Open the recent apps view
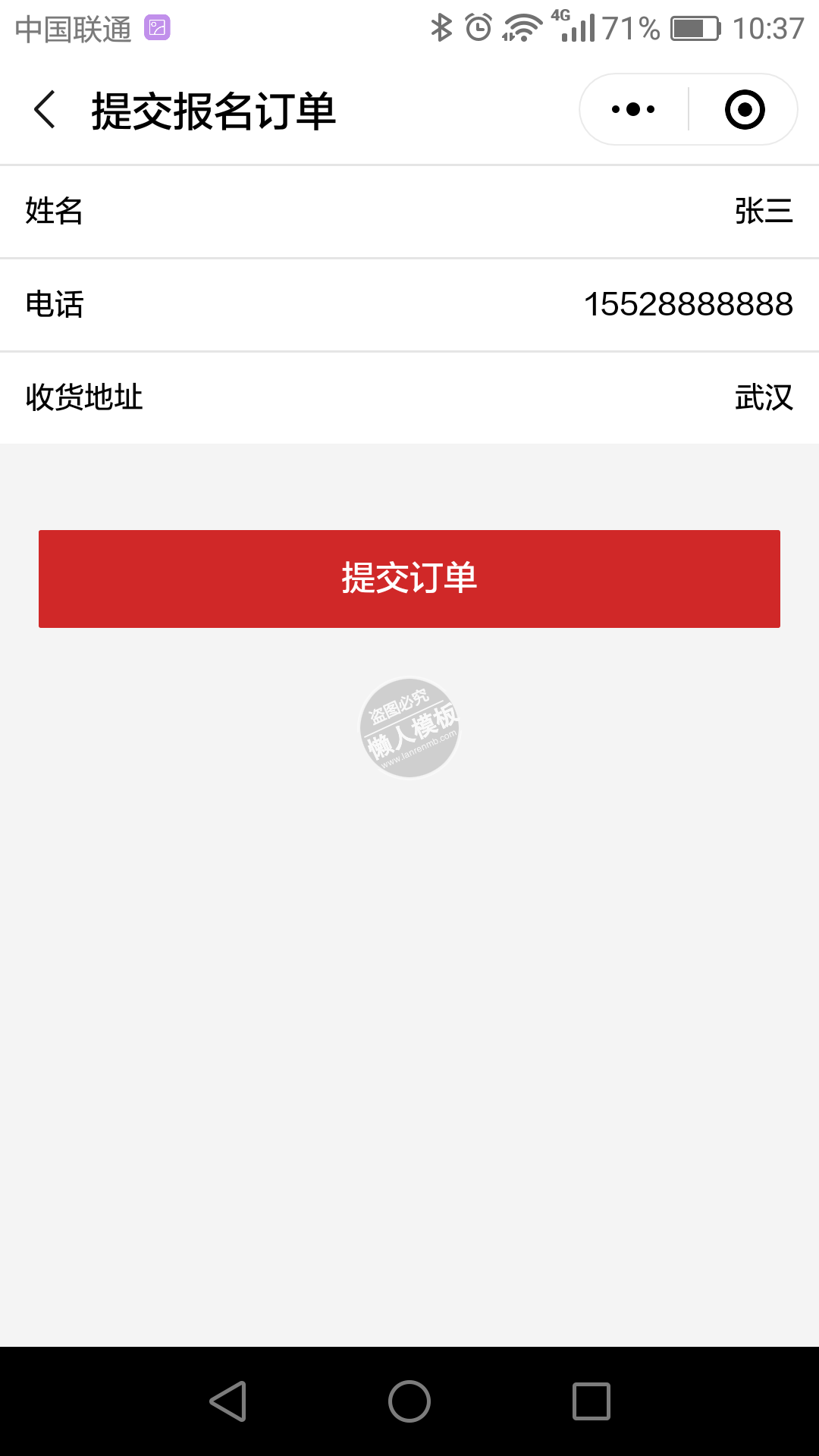 click(x=591, y=1401)
